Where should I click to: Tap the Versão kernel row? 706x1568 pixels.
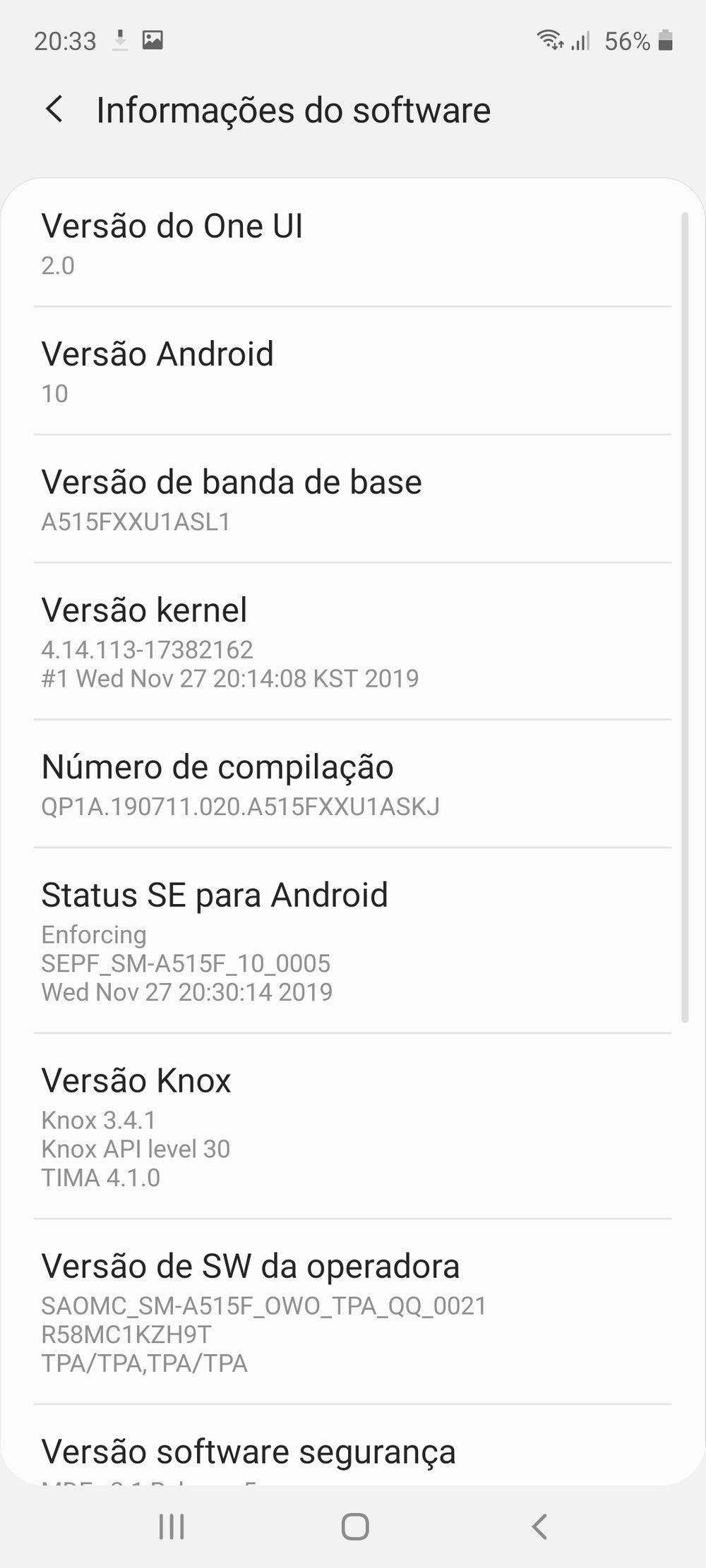[352, 641]
